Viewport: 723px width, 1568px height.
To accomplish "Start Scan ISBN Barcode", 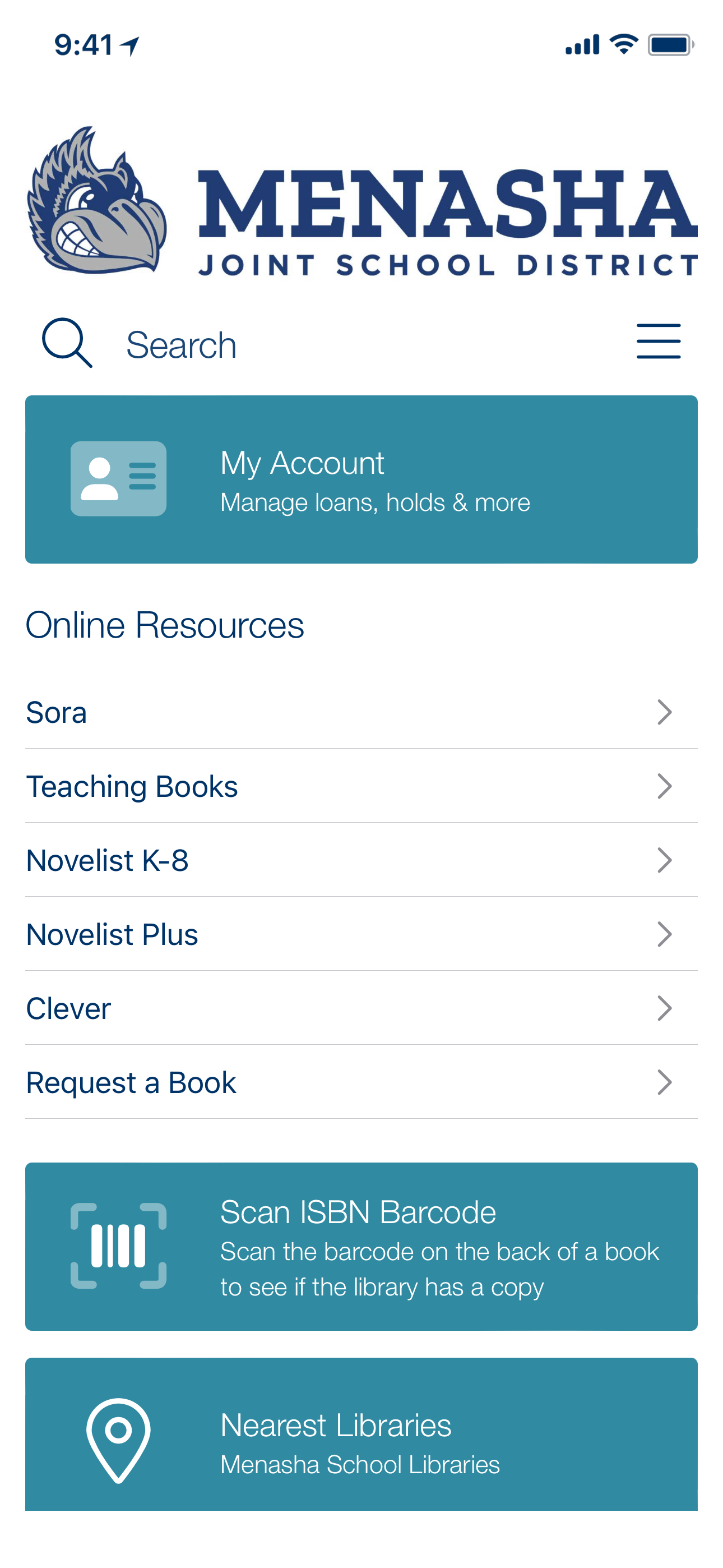I will tap(361, 1246).
